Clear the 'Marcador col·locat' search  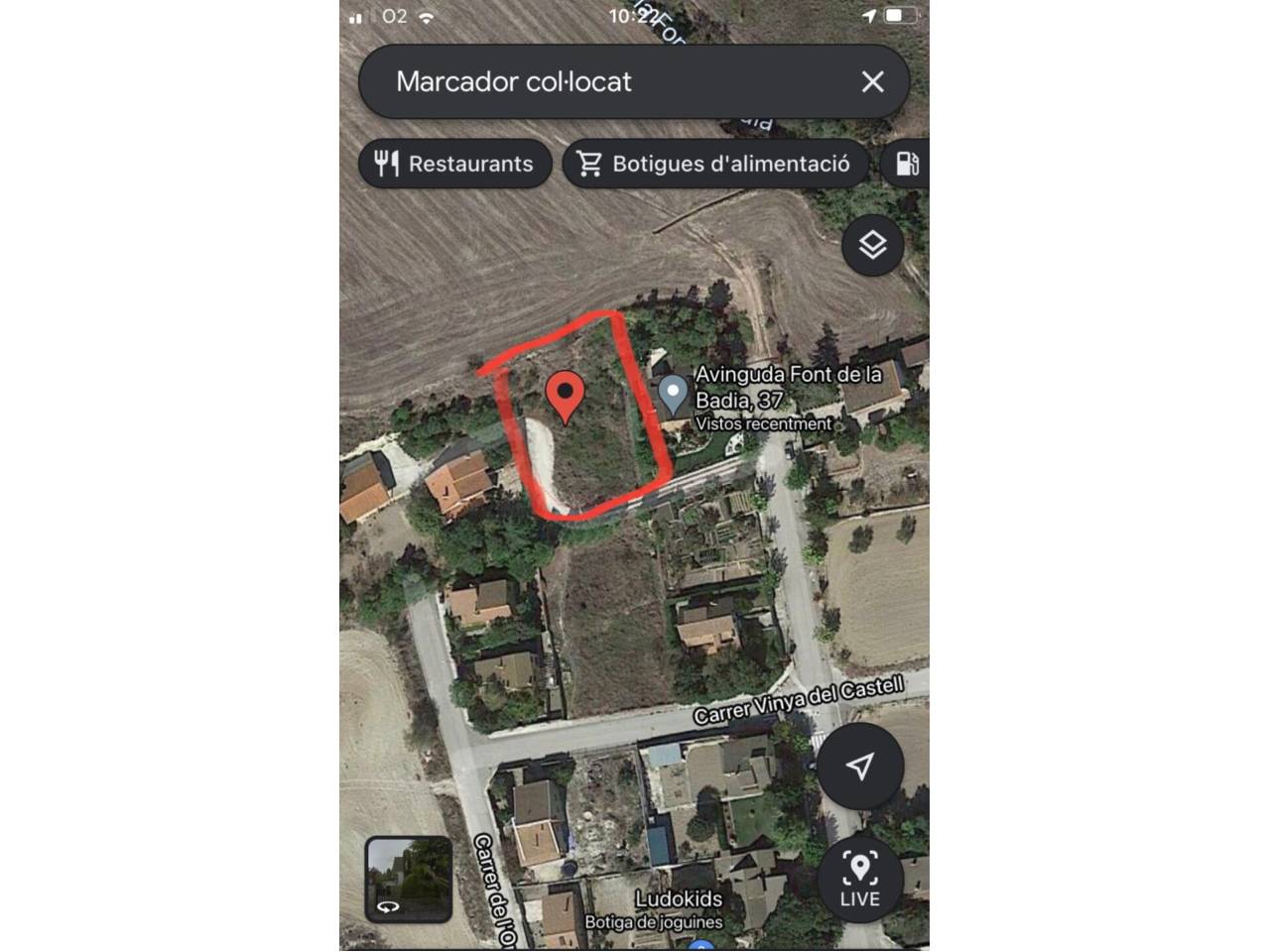click(872, 82)
